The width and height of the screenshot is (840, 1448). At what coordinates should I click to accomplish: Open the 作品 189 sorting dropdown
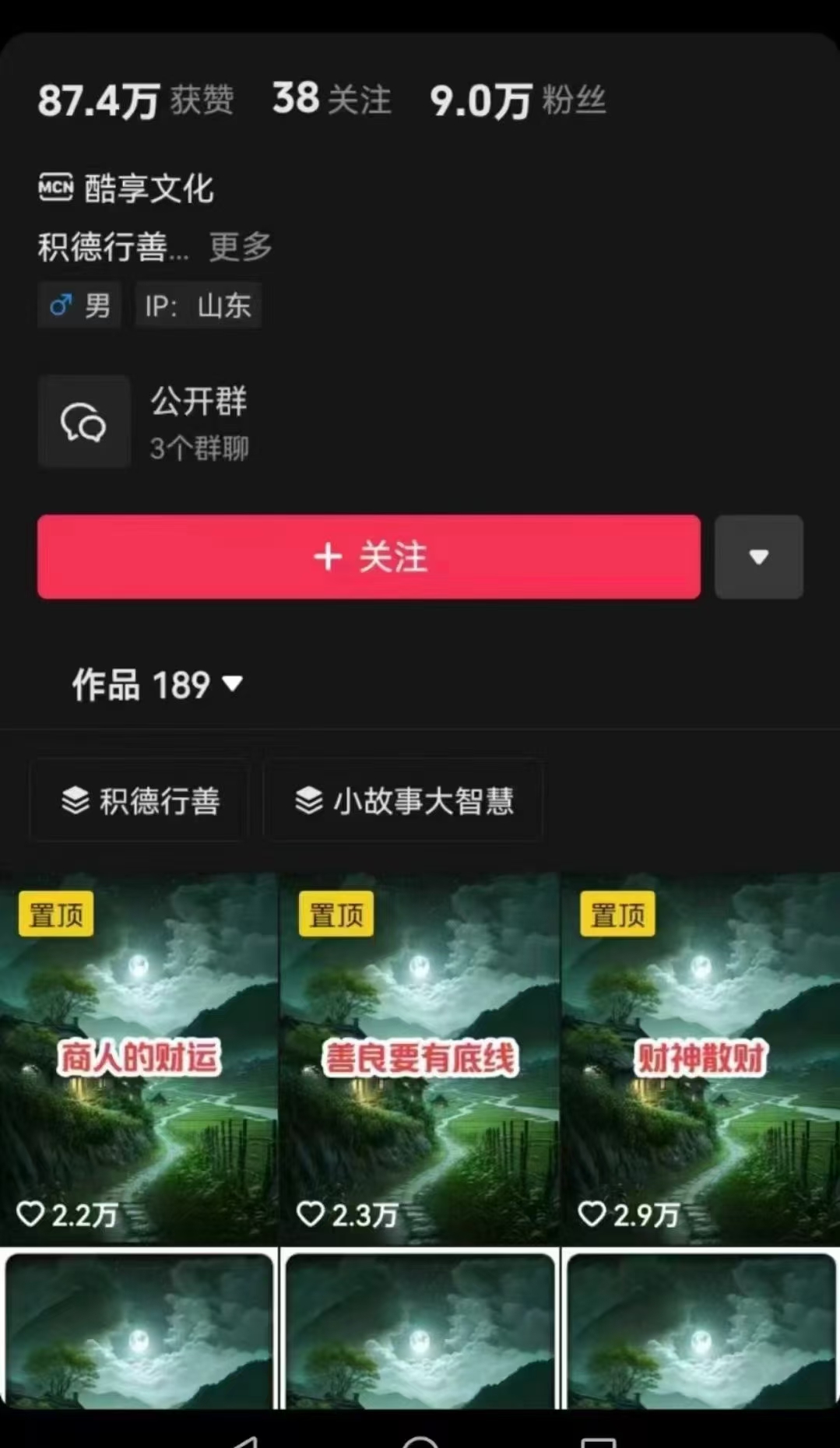[x=158, y=685]
